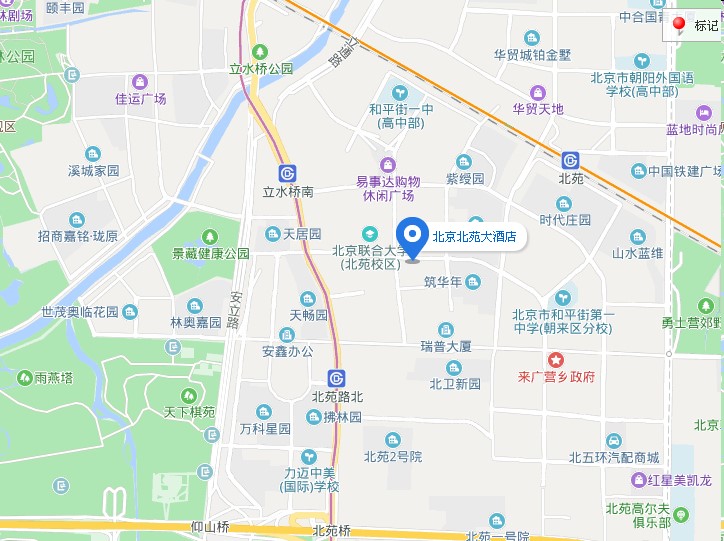Tap the 标记 button
The image size is (724, 541).
pos(693,26)
